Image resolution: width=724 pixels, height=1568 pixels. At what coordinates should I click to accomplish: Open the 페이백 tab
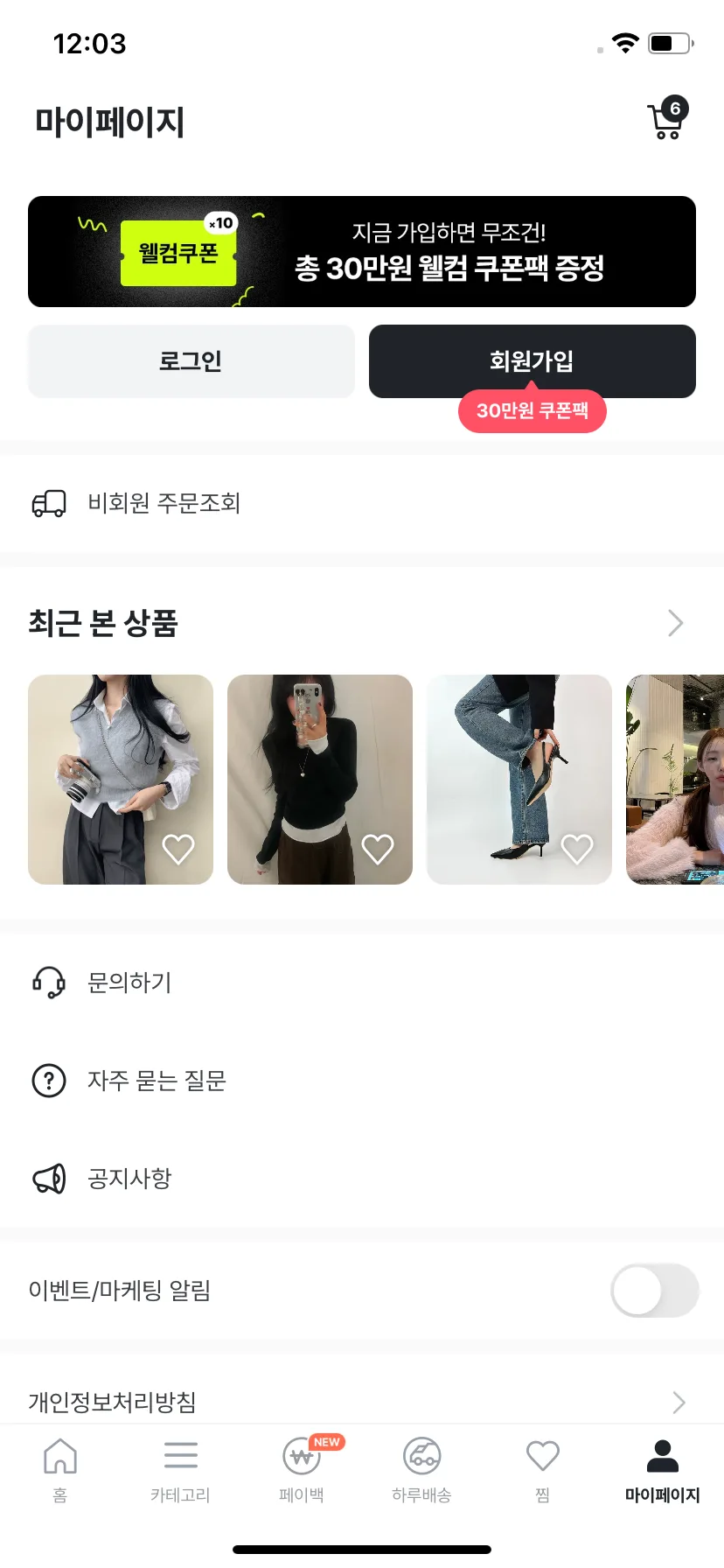pos(302,1468)
